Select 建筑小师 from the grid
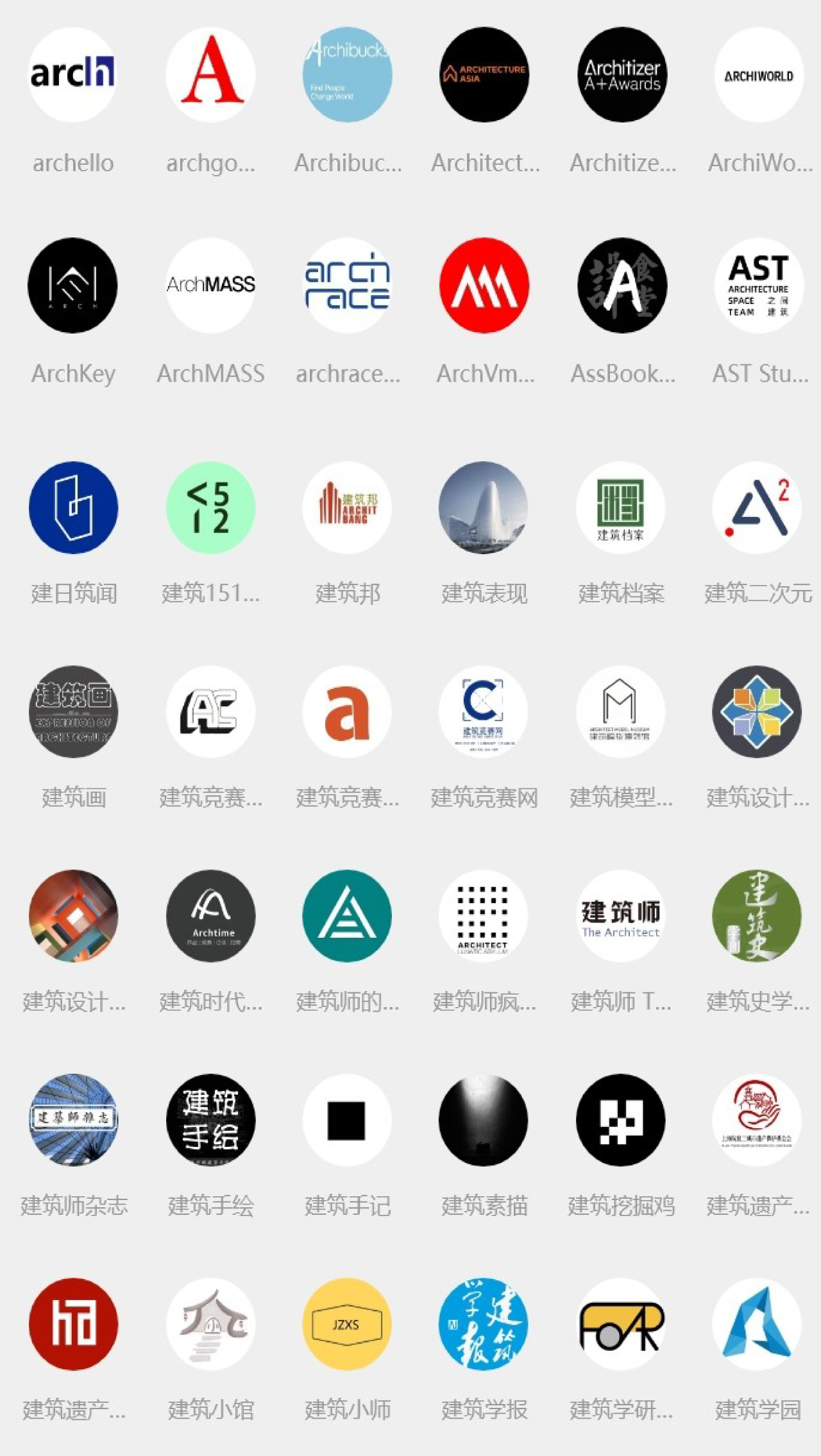Image resolution: width=821 pixels, height=1456 pixels. pos(347,1324)
